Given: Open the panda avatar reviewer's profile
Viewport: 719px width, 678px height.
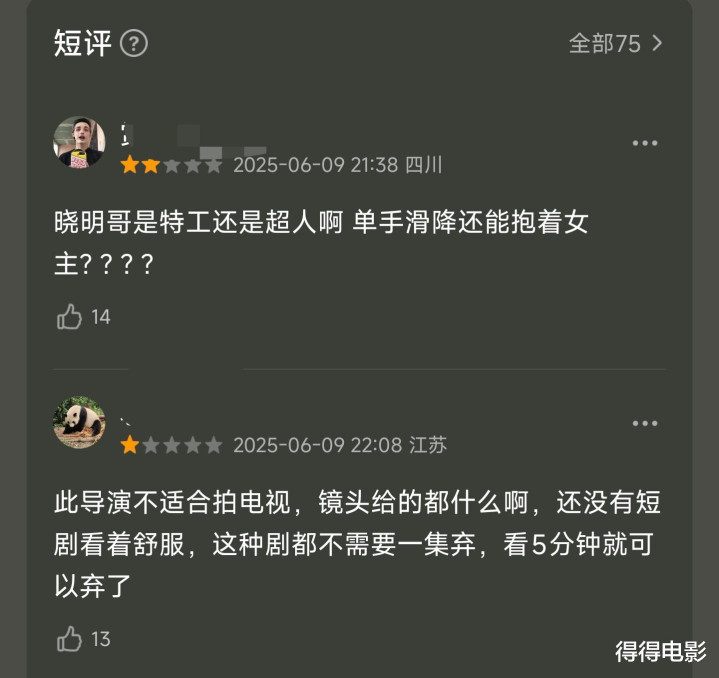Looking at the screenshot, I should [79, 422].
